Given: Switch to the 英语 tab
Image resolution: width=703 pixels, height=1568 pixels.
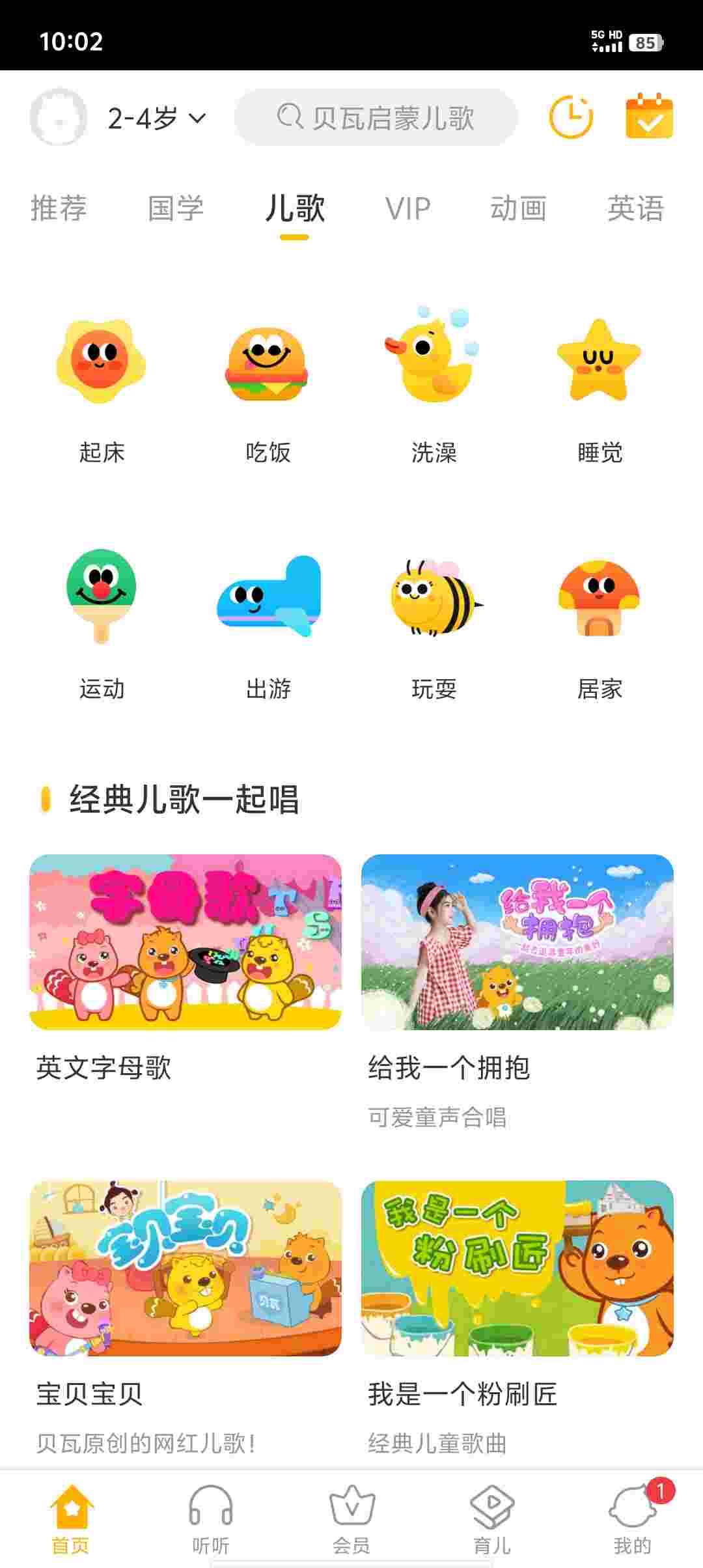Looking at the screenshot, I should pyautogui.click(x=635, y=208).
